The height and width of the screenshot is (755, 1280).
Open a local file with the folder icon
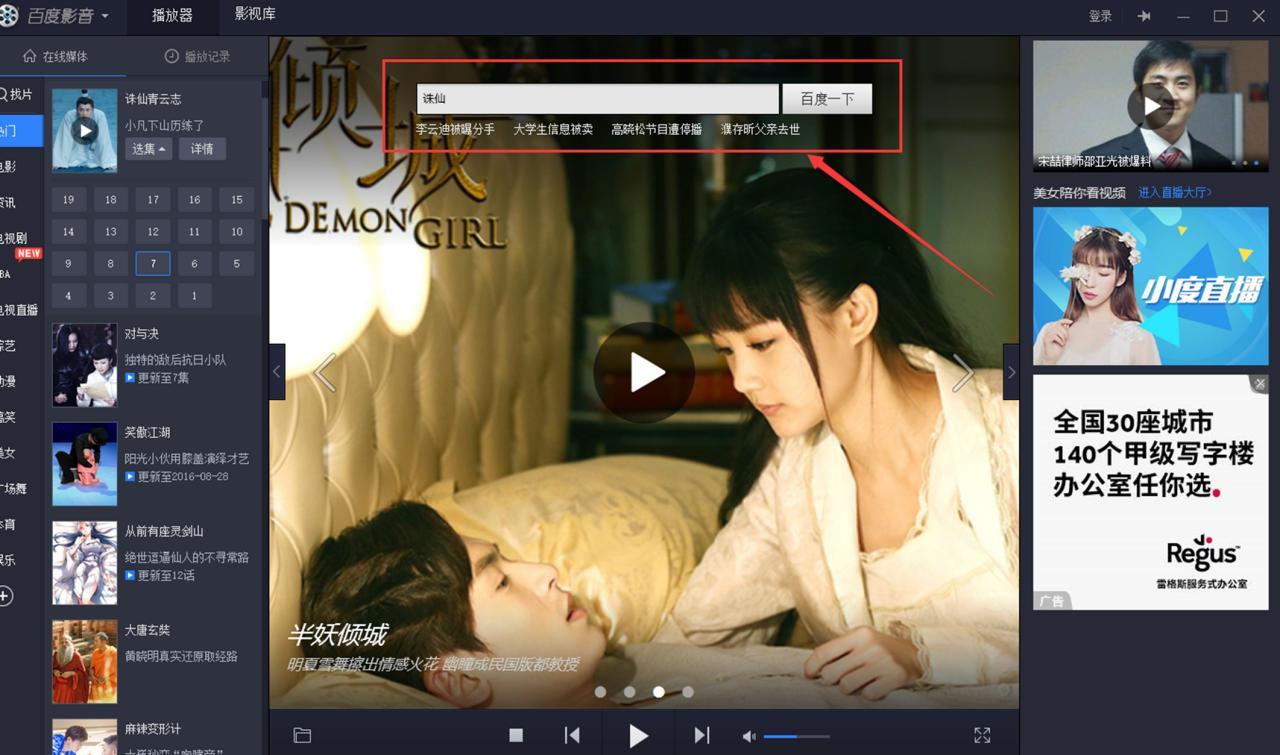click(x=302, y=735)
